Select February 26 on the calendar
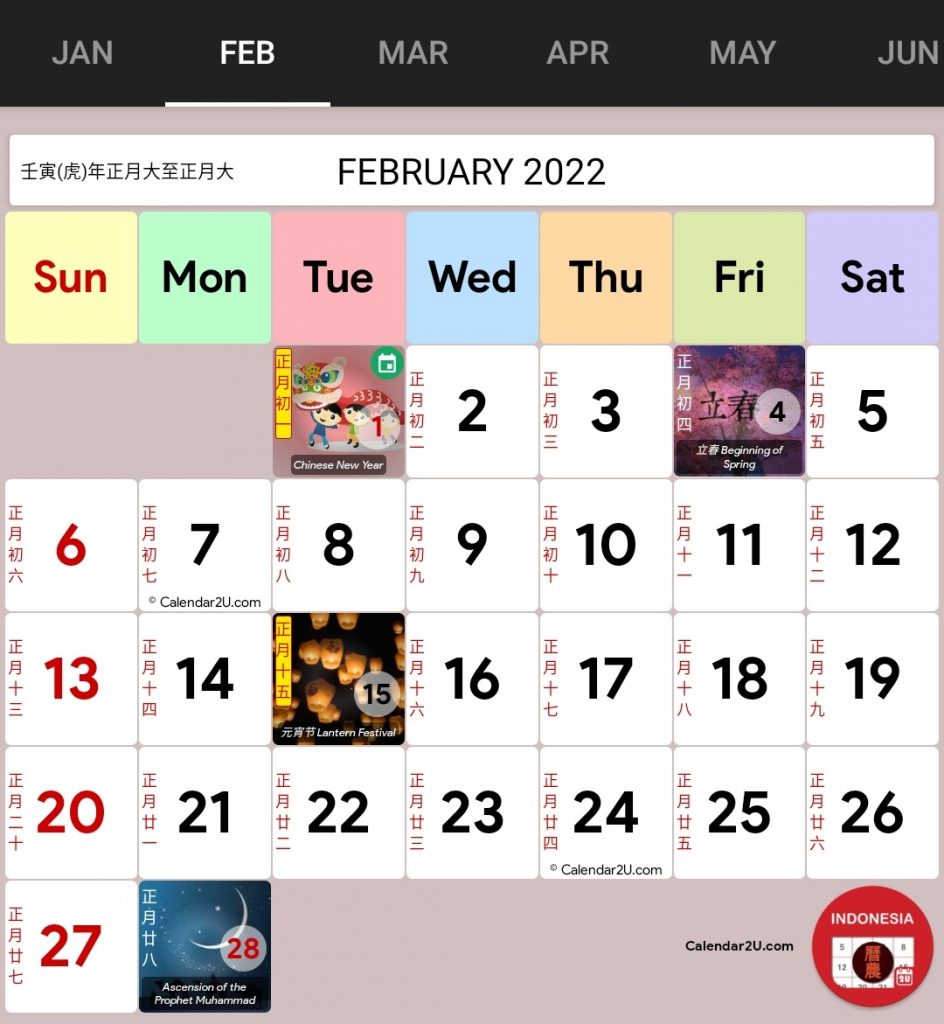Screen dimensions: 944x1024 click(872, 813)
